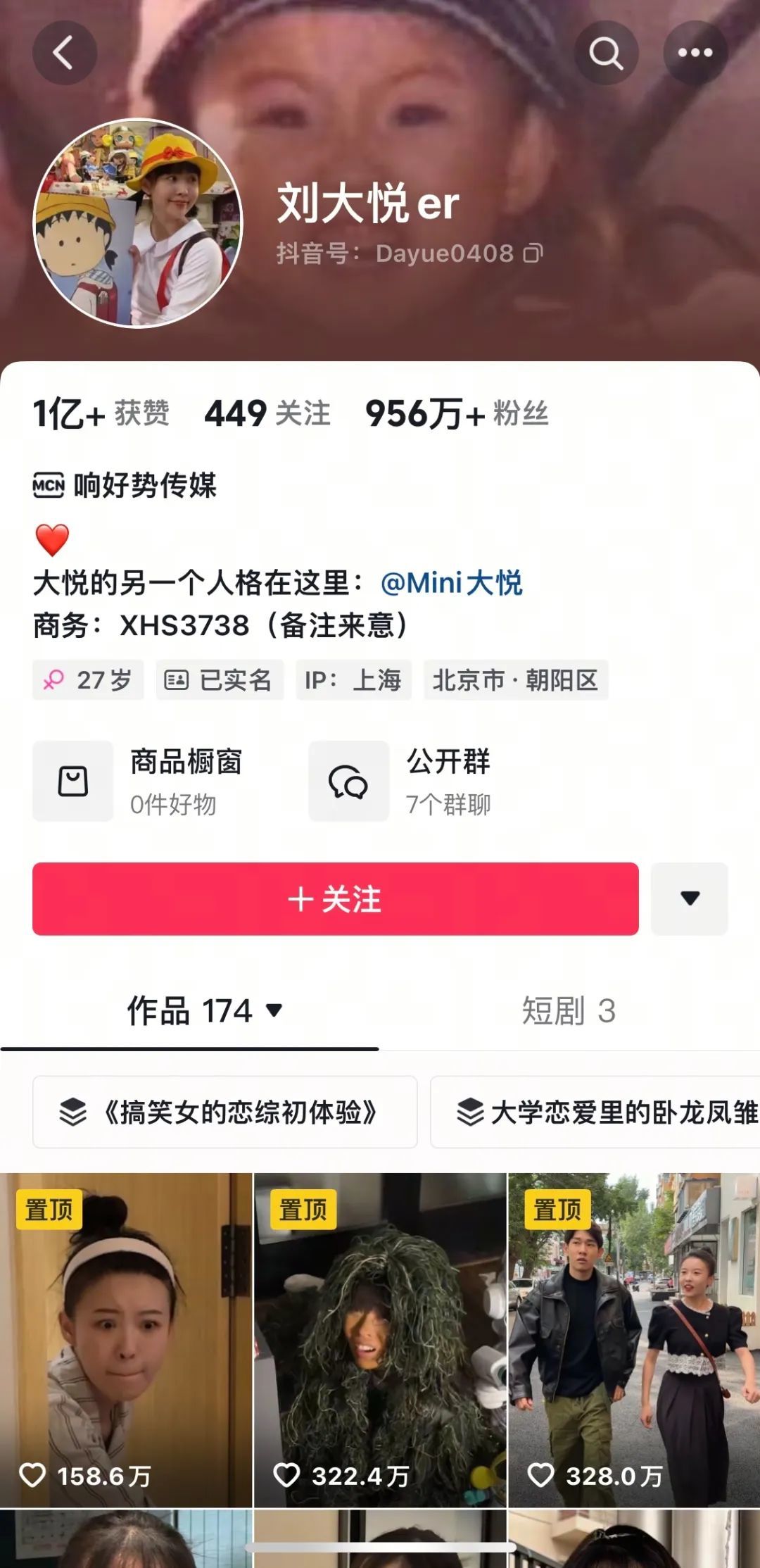Expand the dropdown arrow beside 关注
Image resolution: width=760 pixels, height=1568 pixels.
pyautogui.click(x=690, y=898)
